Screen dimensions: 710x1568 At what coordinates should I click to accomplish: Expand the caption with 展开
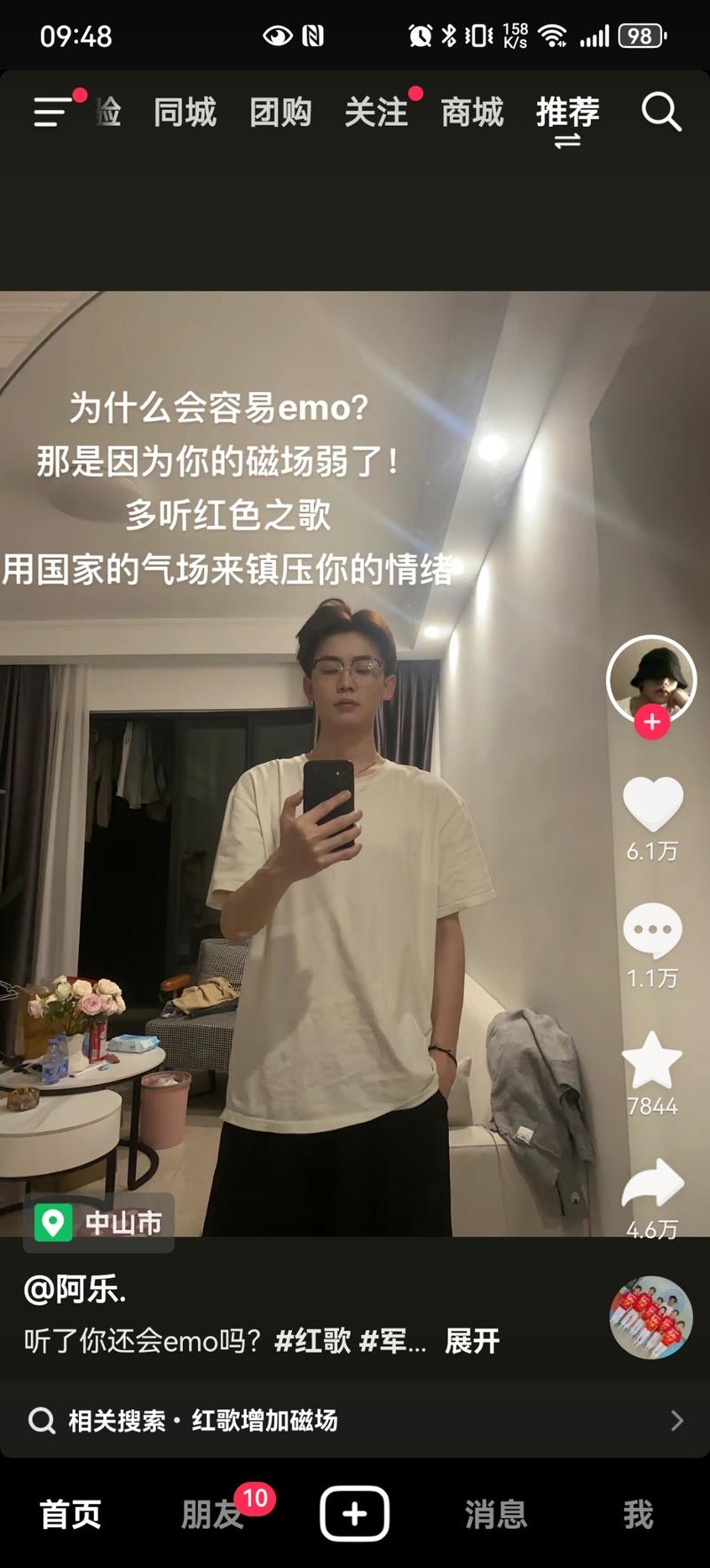(x=471, y=1343)
